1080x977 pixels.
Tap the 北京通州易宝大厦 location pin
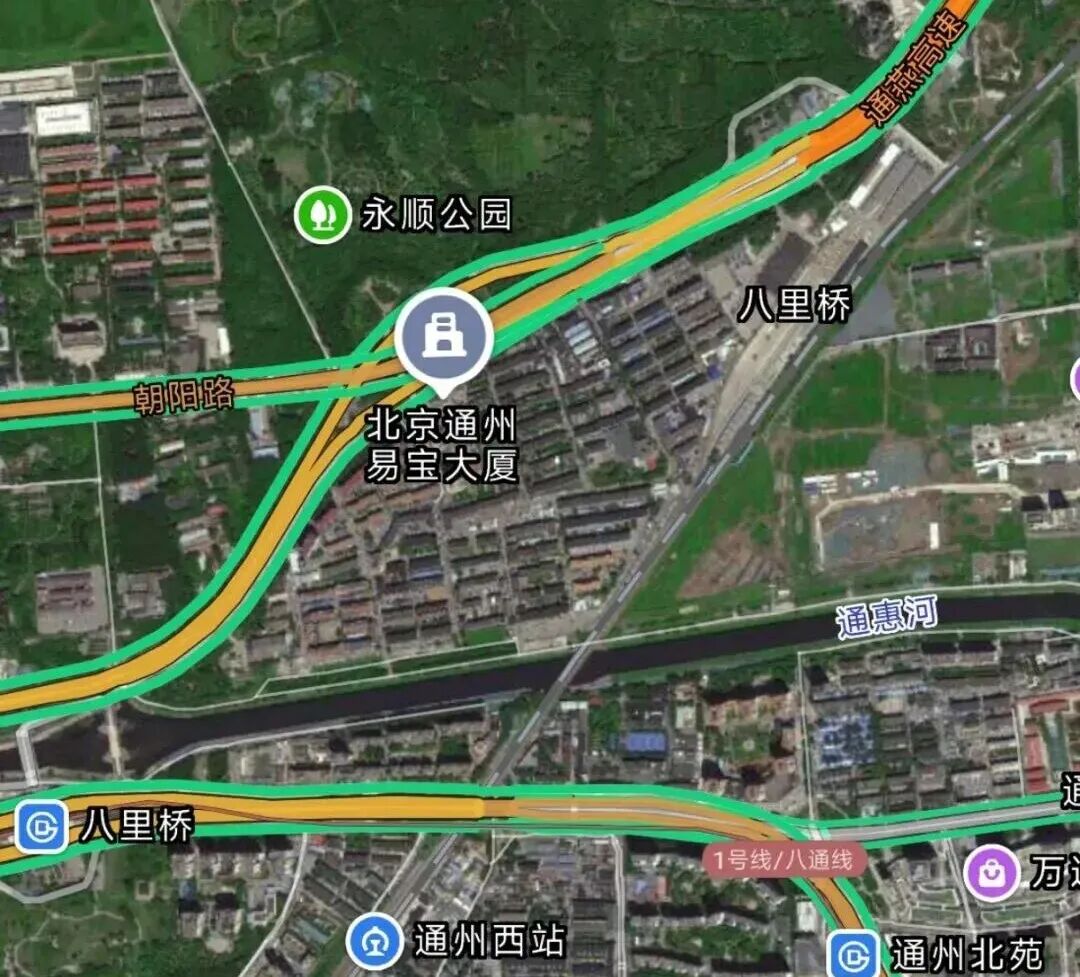click(443, 337)
